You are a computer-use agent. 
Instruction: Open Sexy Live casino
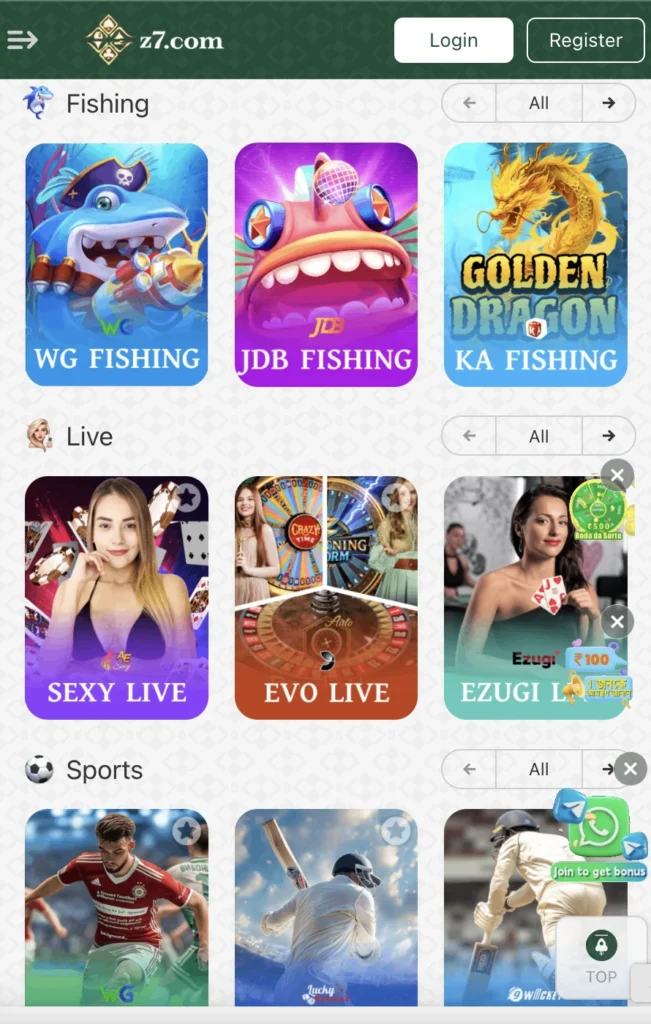pyautogui.click(x=117, y=597)
